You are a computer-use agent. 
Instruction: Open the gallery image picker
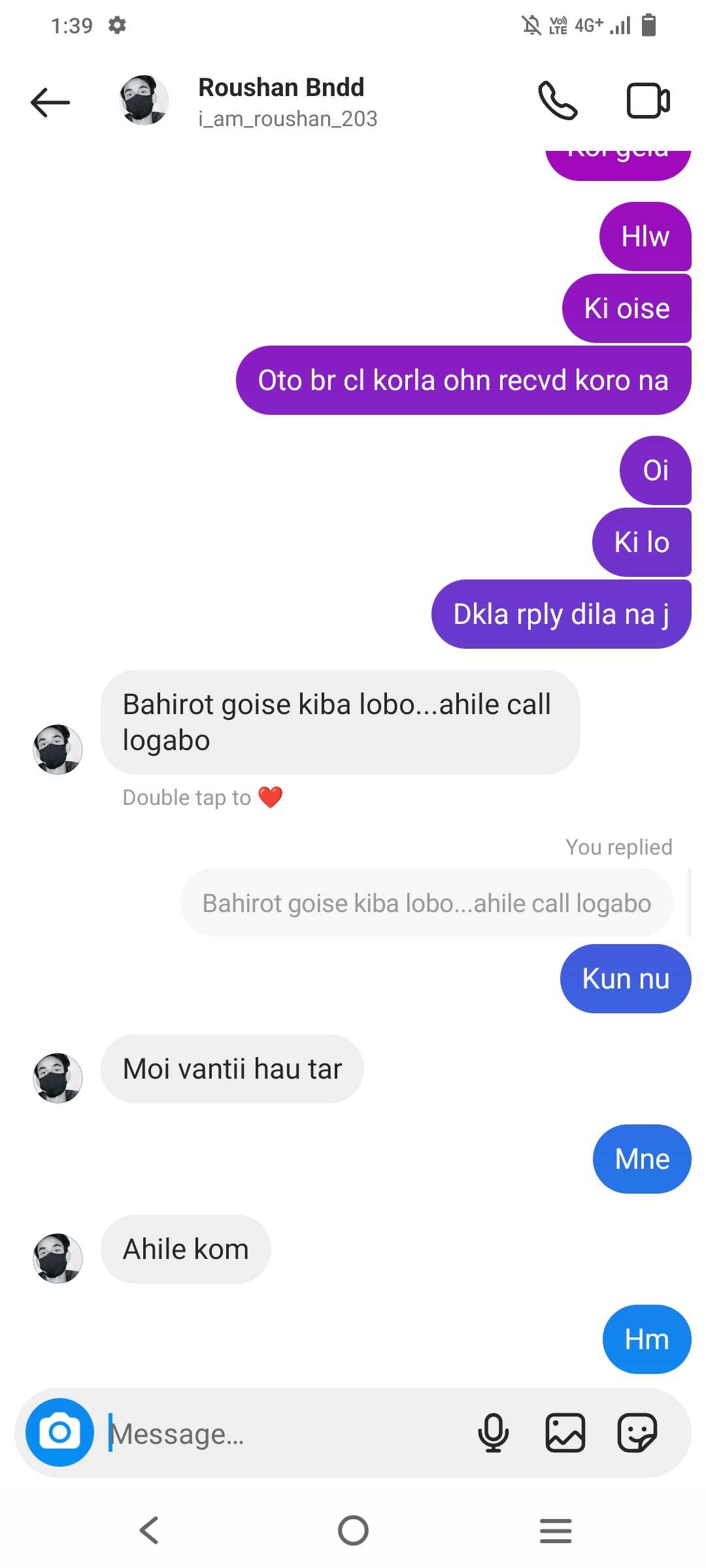pyautogui.click(x=565, y=1432)
